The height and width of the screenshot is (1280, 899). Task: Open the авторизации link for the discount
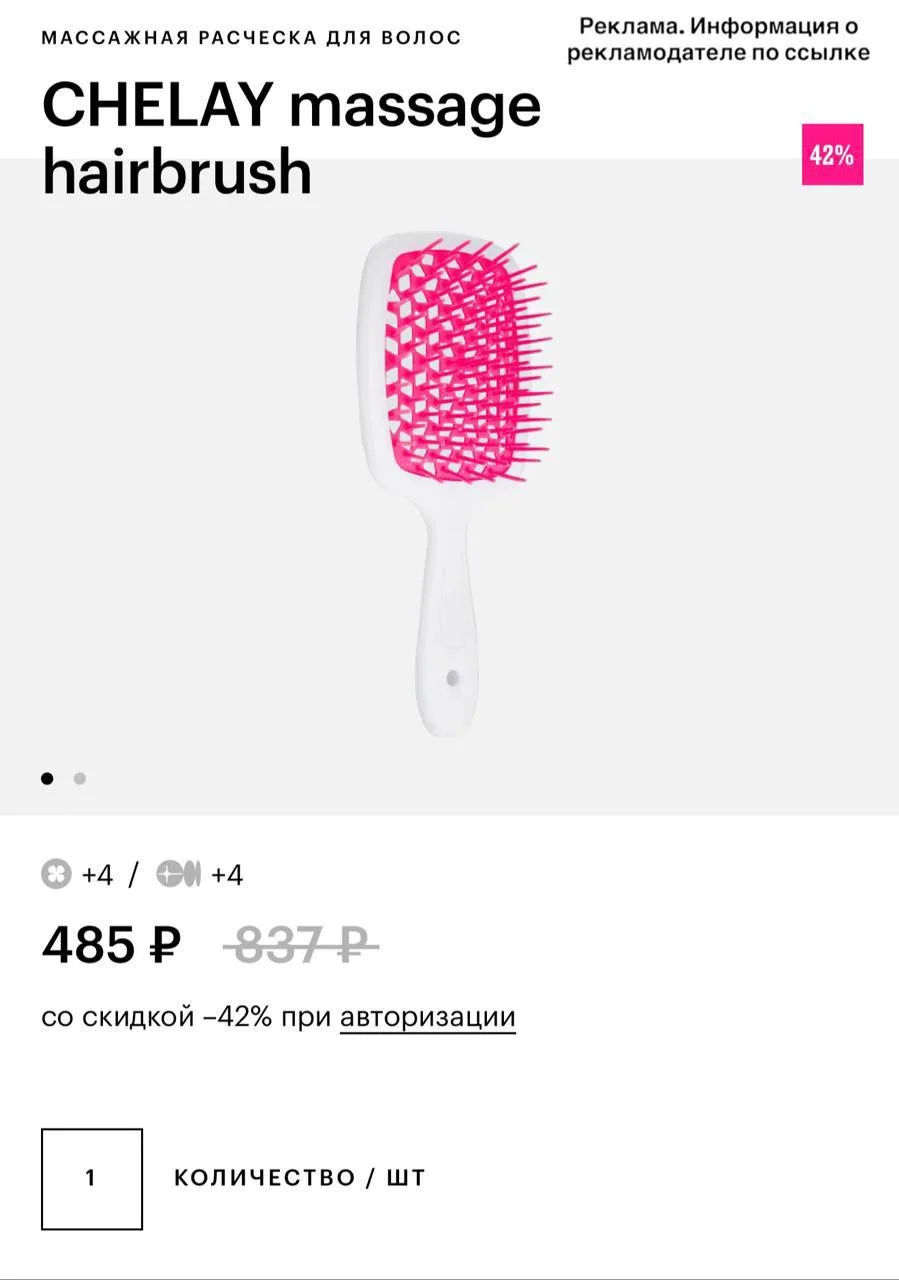point(428,1017)
